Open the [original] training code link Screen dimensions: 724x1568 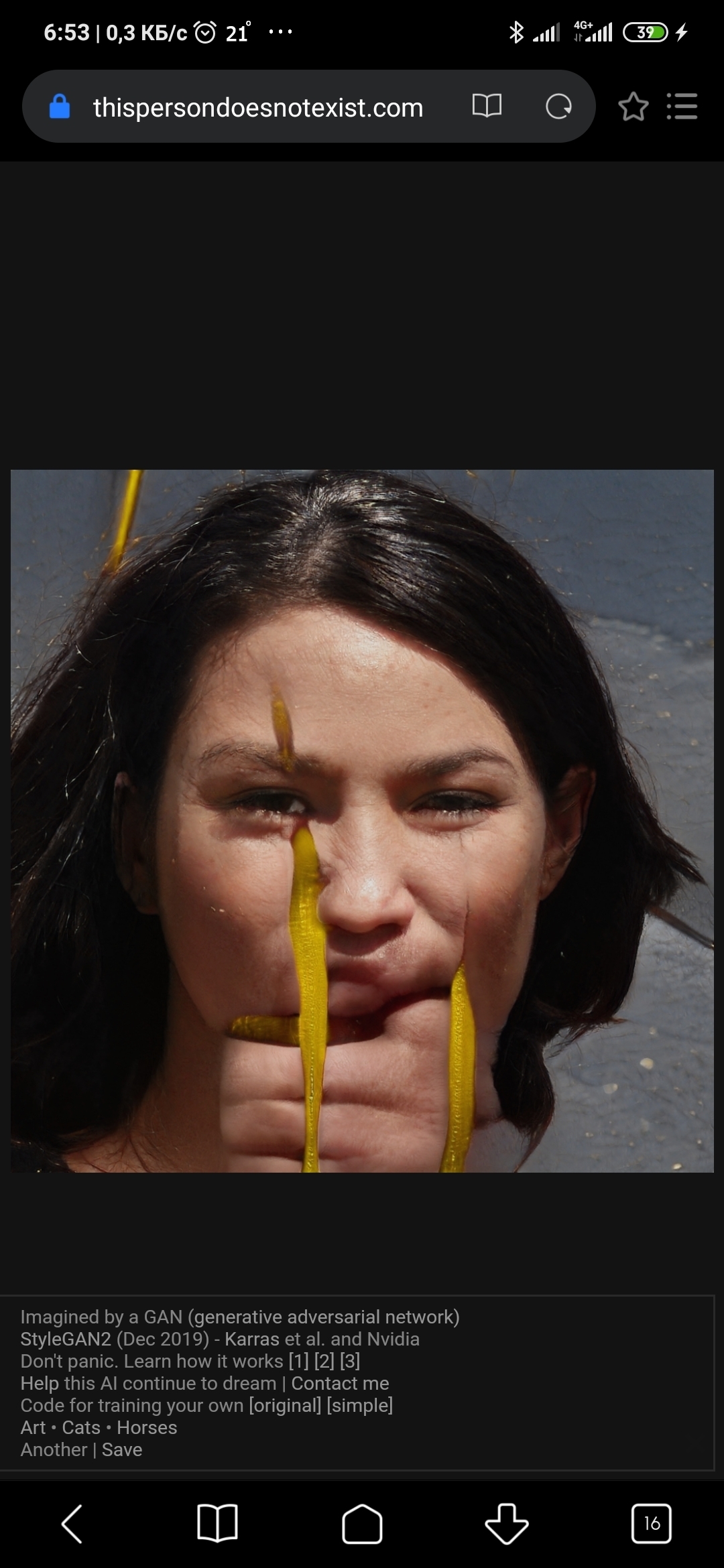tap(285, 1405)
